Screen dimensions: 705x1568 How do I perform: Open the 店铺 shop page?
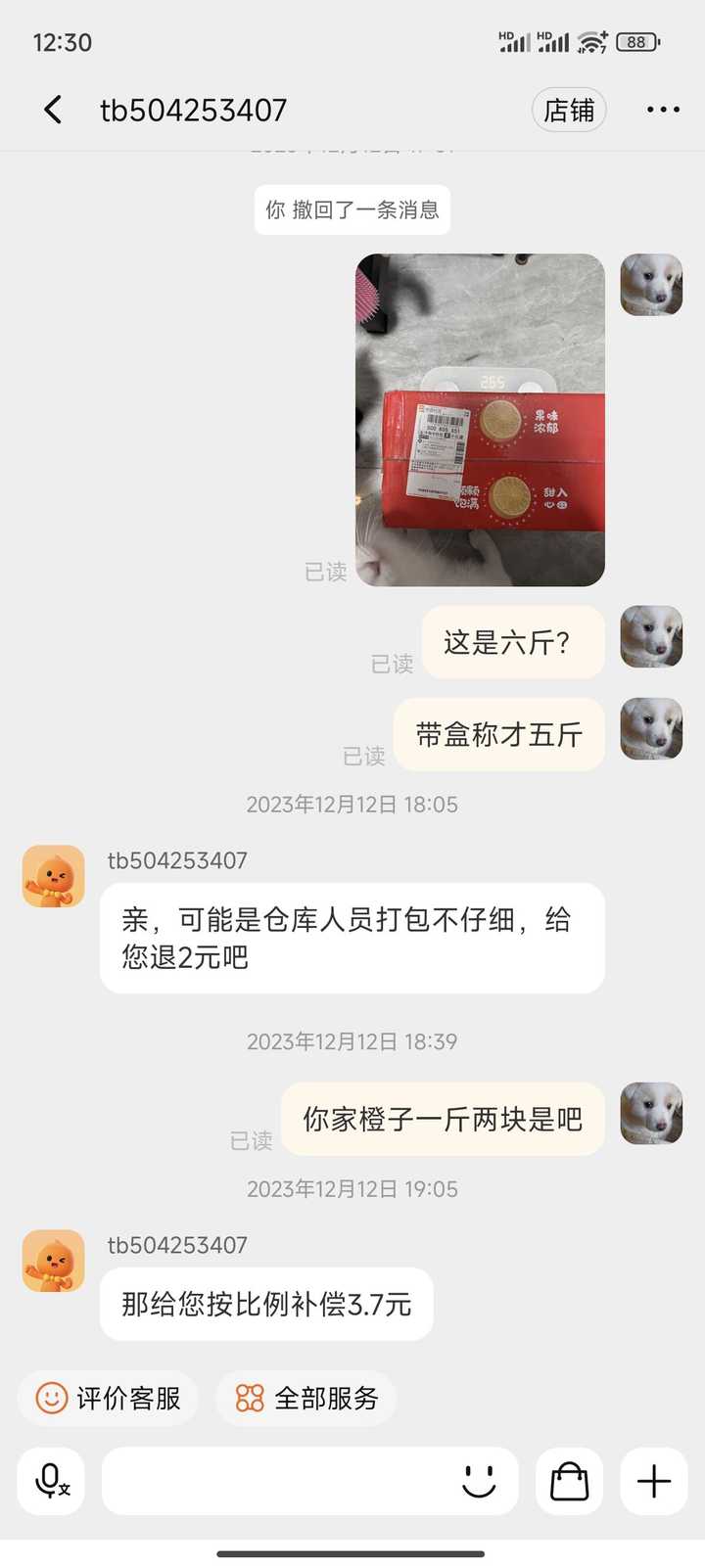point(569,110)
